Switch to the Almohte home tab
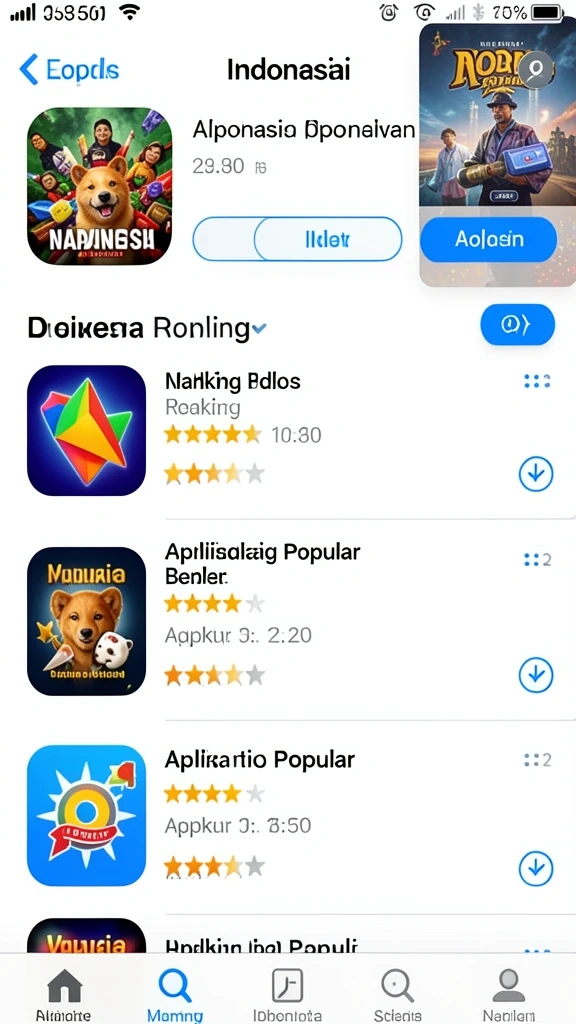576x1024 pixels. tap(64, 995)
